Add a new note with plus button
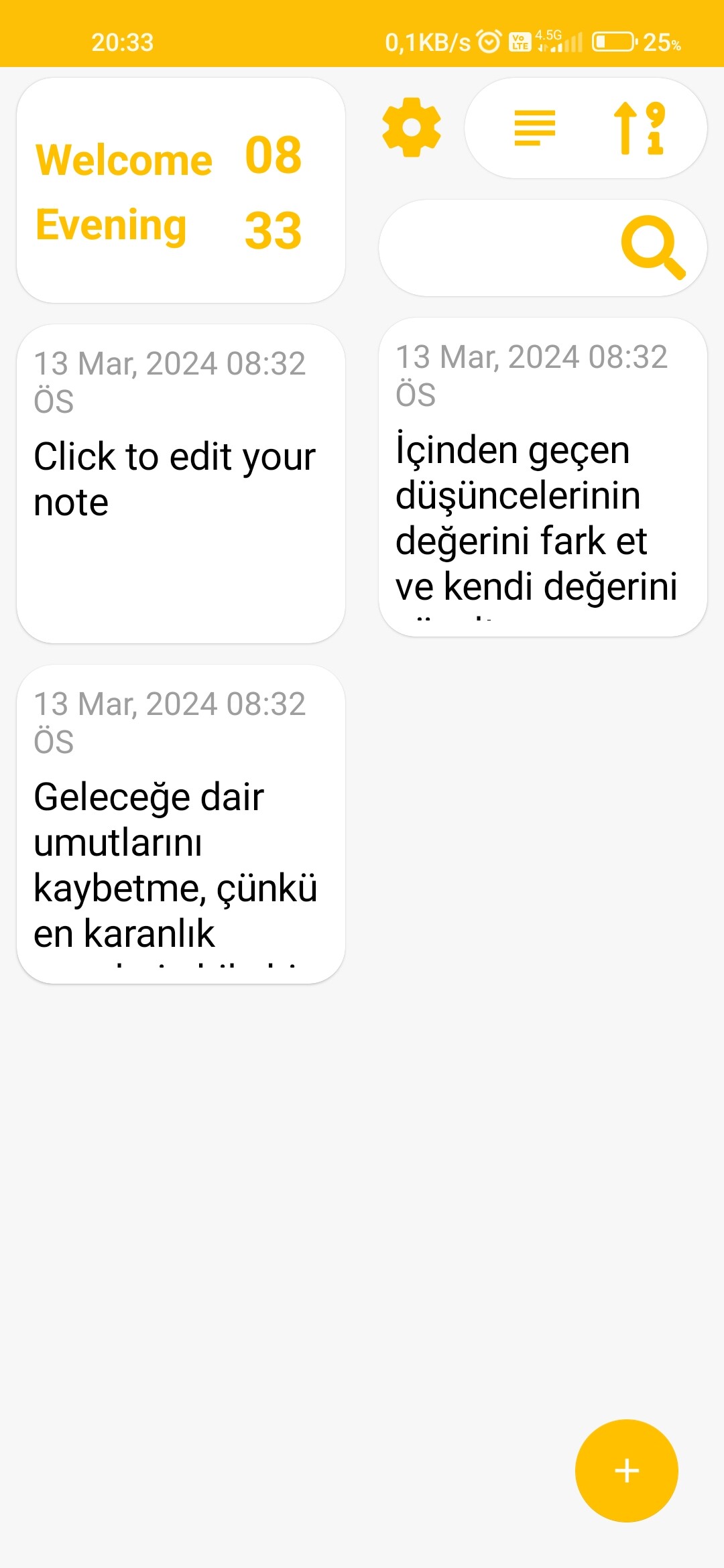 click(x=626, y=1471)
